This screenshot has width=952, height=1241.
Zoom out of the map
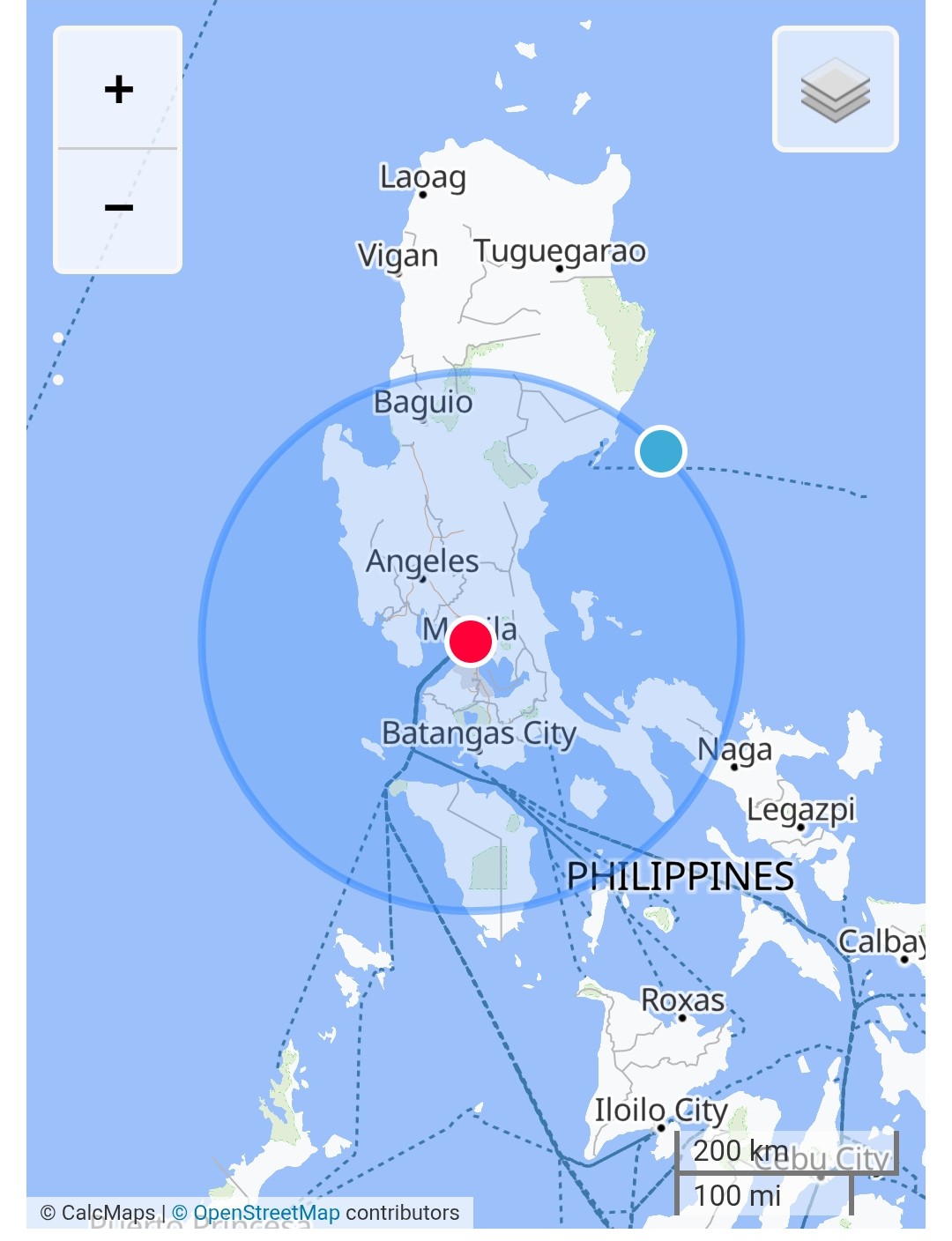(118, 209)
